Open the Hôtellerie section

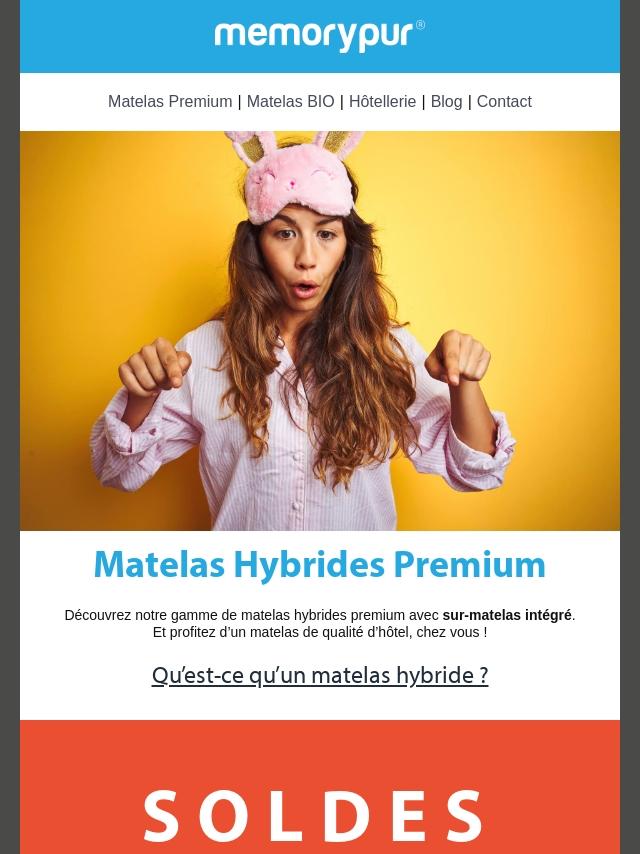click(x=382, y=102)
